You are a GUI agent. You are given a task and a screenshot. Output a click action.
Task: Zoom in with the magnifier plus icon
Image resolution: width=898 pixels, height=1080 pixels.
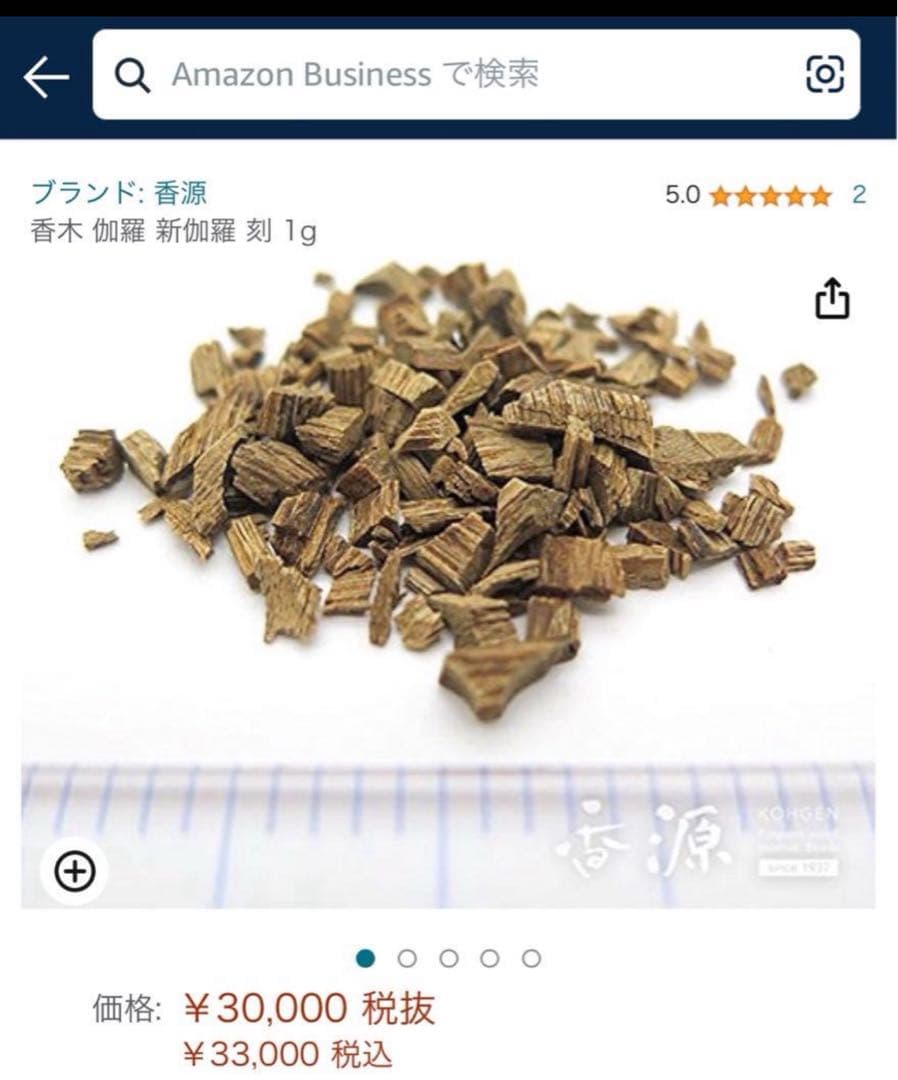[75, 872]
